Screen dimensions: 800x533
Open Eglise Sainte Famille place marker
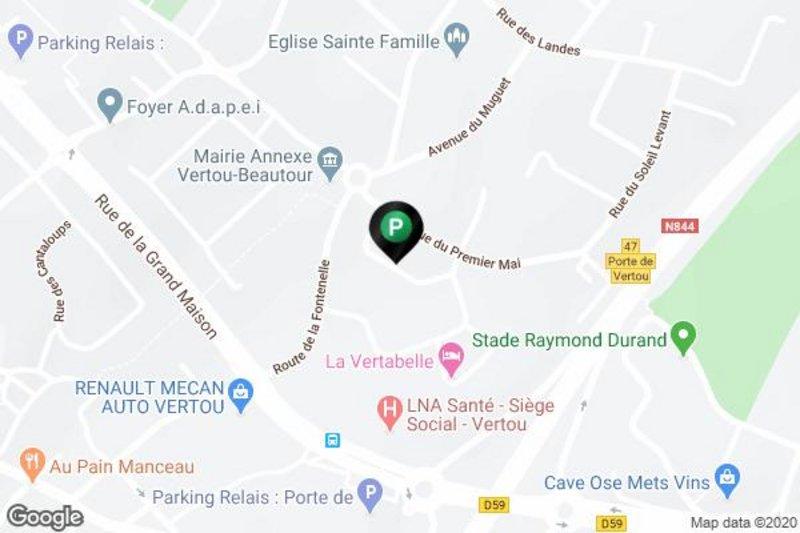[x=457, y=41]
